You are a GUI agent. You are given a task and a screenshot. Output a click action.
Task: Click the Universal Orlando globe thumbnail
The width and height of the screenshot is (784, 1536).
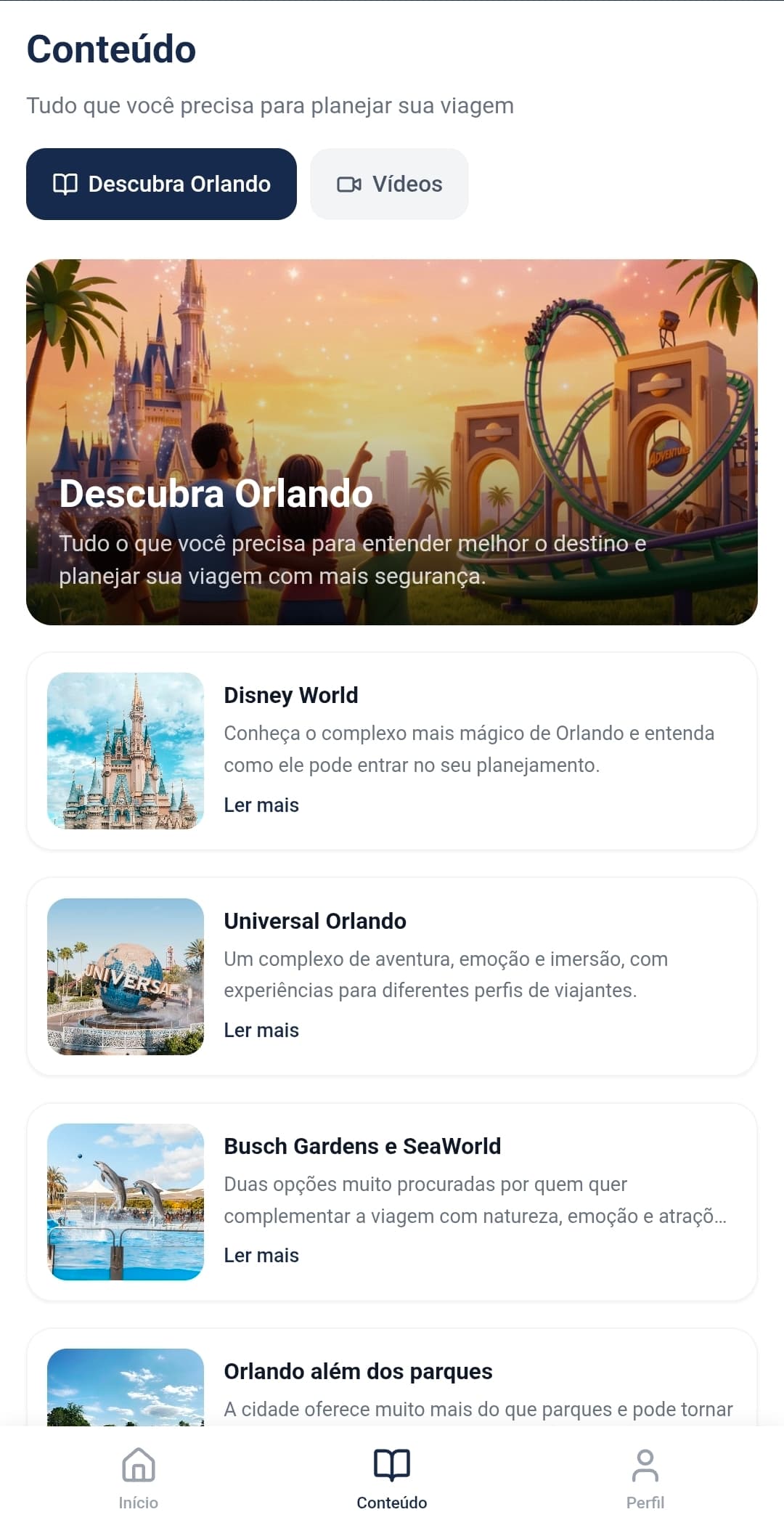[126, 978]
